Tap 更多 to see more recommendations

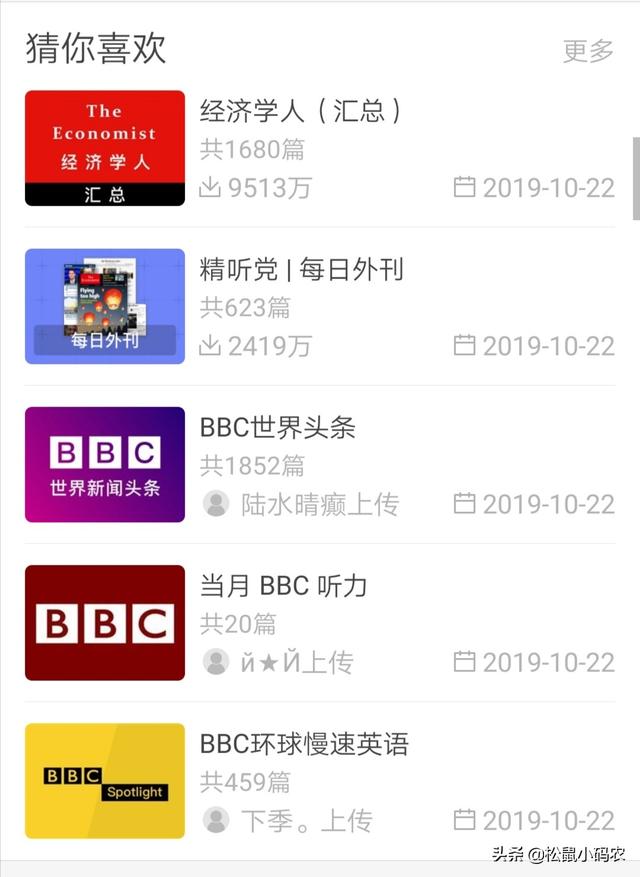587,51
